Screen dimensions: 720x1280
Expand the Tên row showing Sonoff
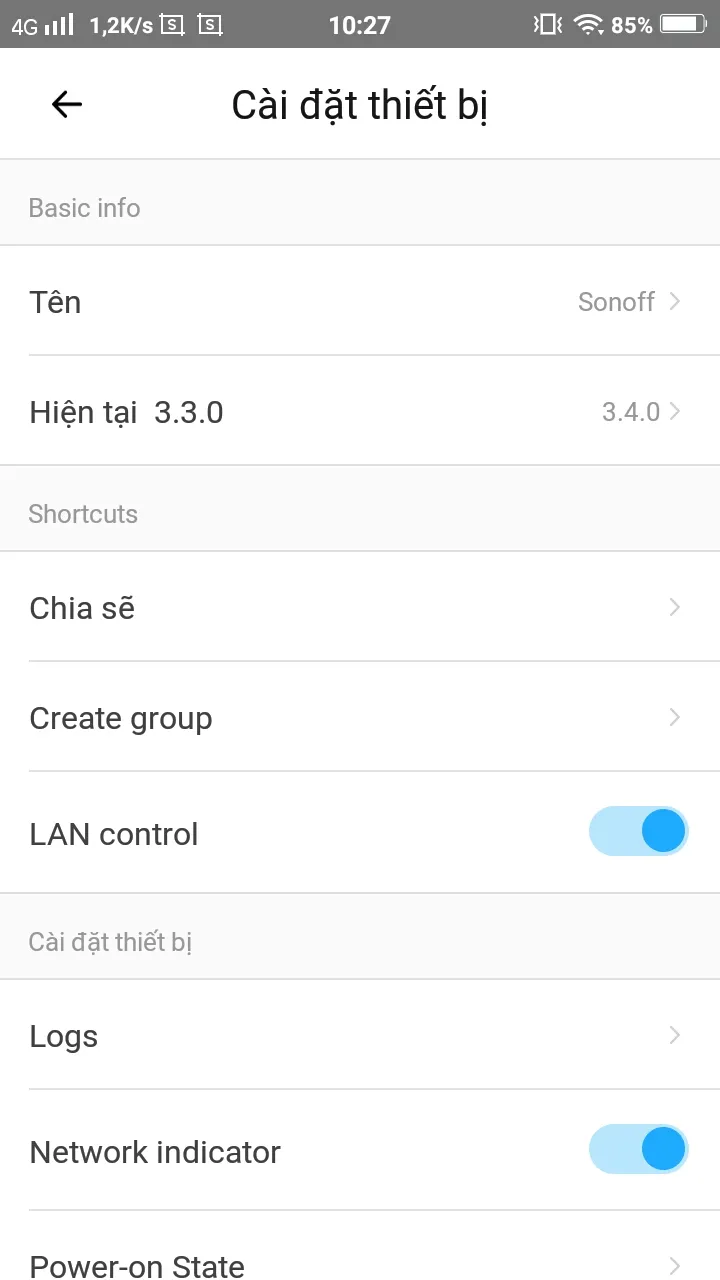point(360,302)
